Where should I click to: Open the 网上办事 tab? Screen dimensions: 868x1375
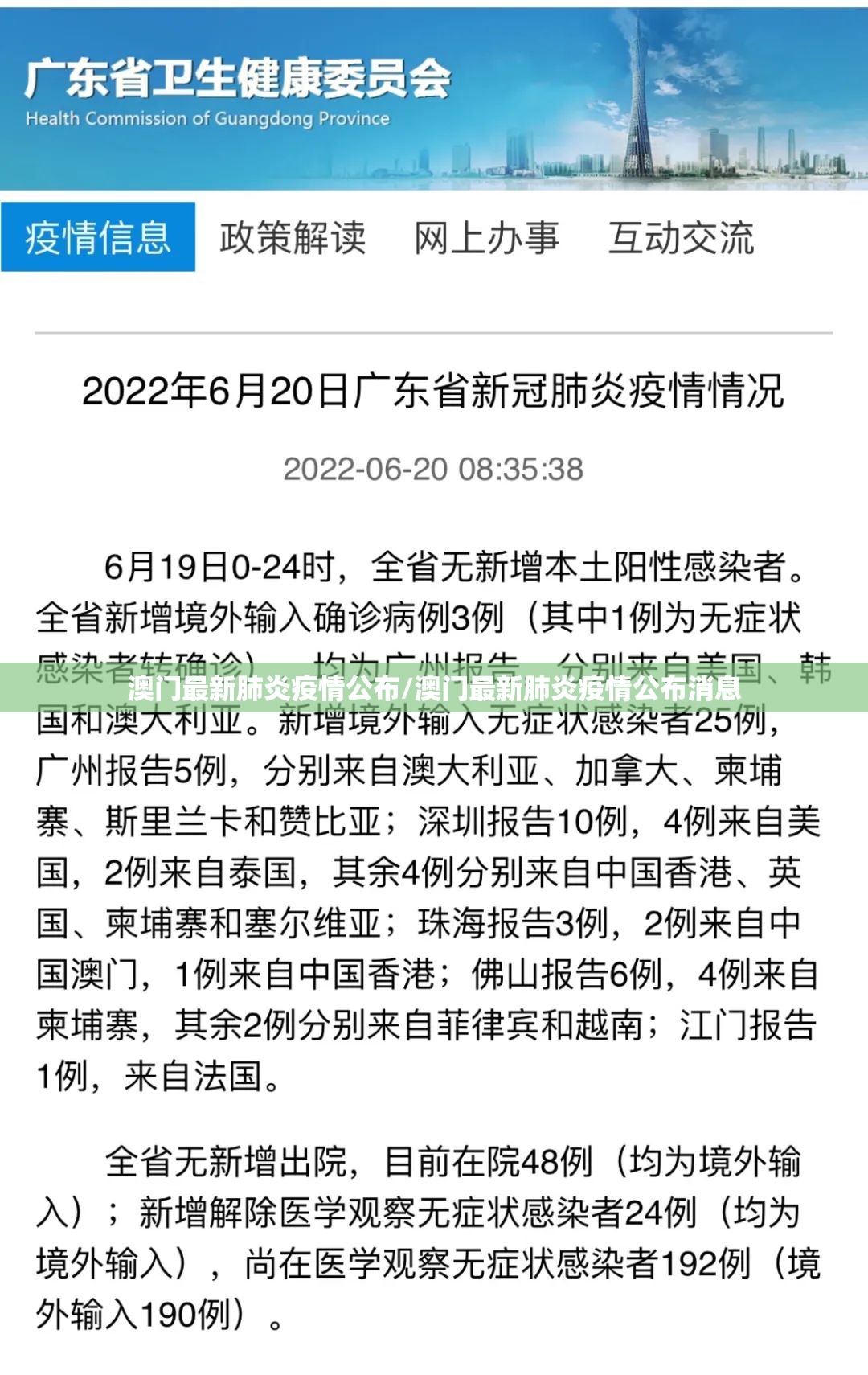point(486,237)
